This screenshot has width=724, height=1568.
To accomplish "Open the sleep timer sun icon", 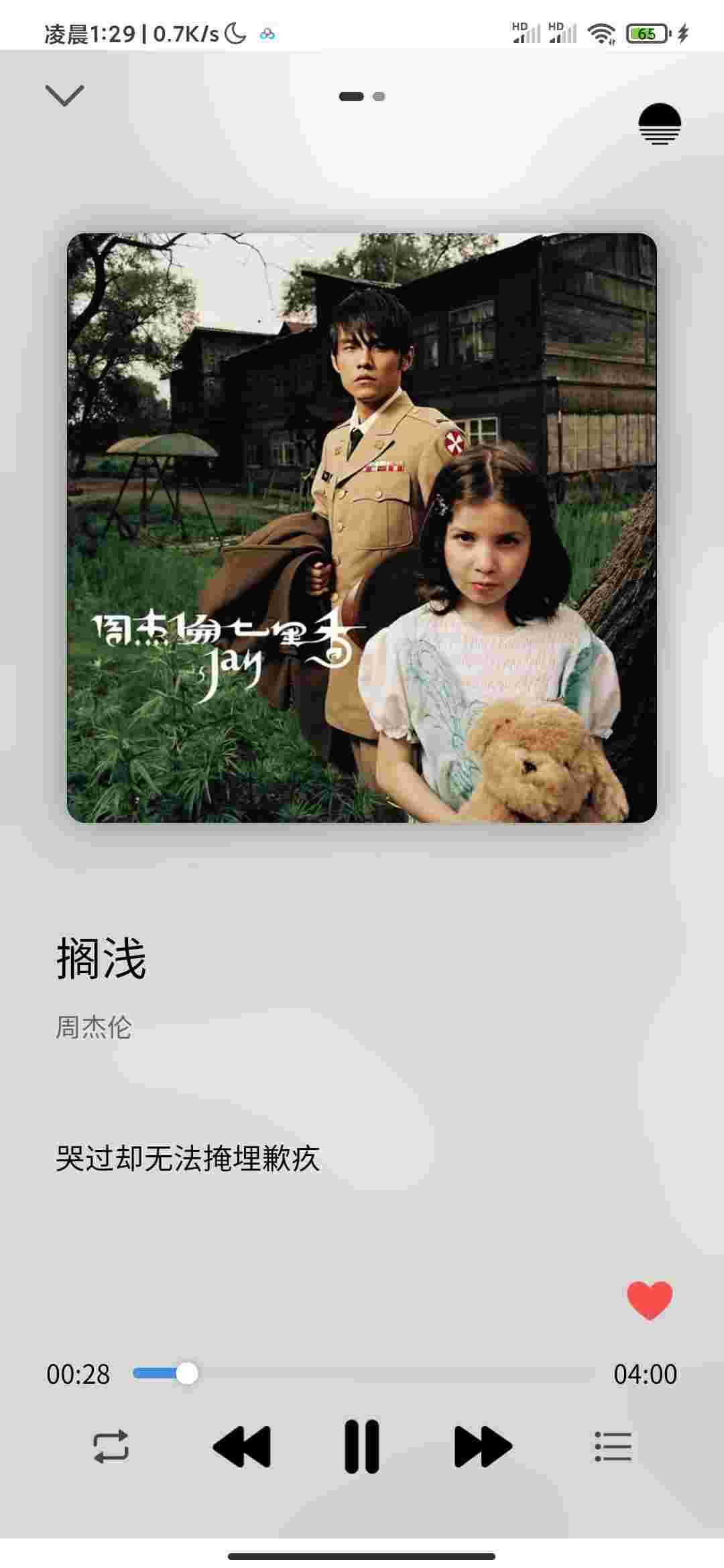I will pyautogui.click(x=660, y=125).
